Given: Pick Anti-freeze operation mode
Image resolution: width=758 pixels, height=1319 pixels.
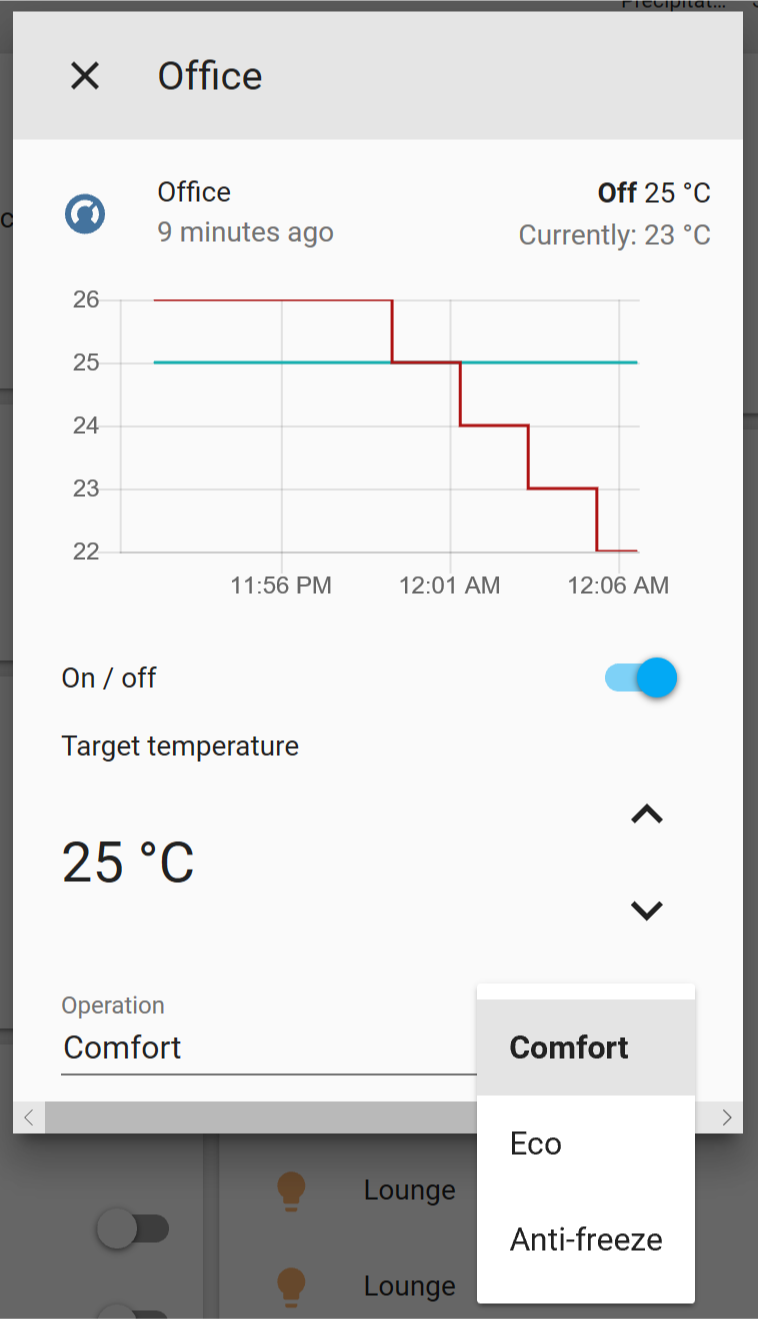Looking at the screenshot, I should (x=586, y=1239).
